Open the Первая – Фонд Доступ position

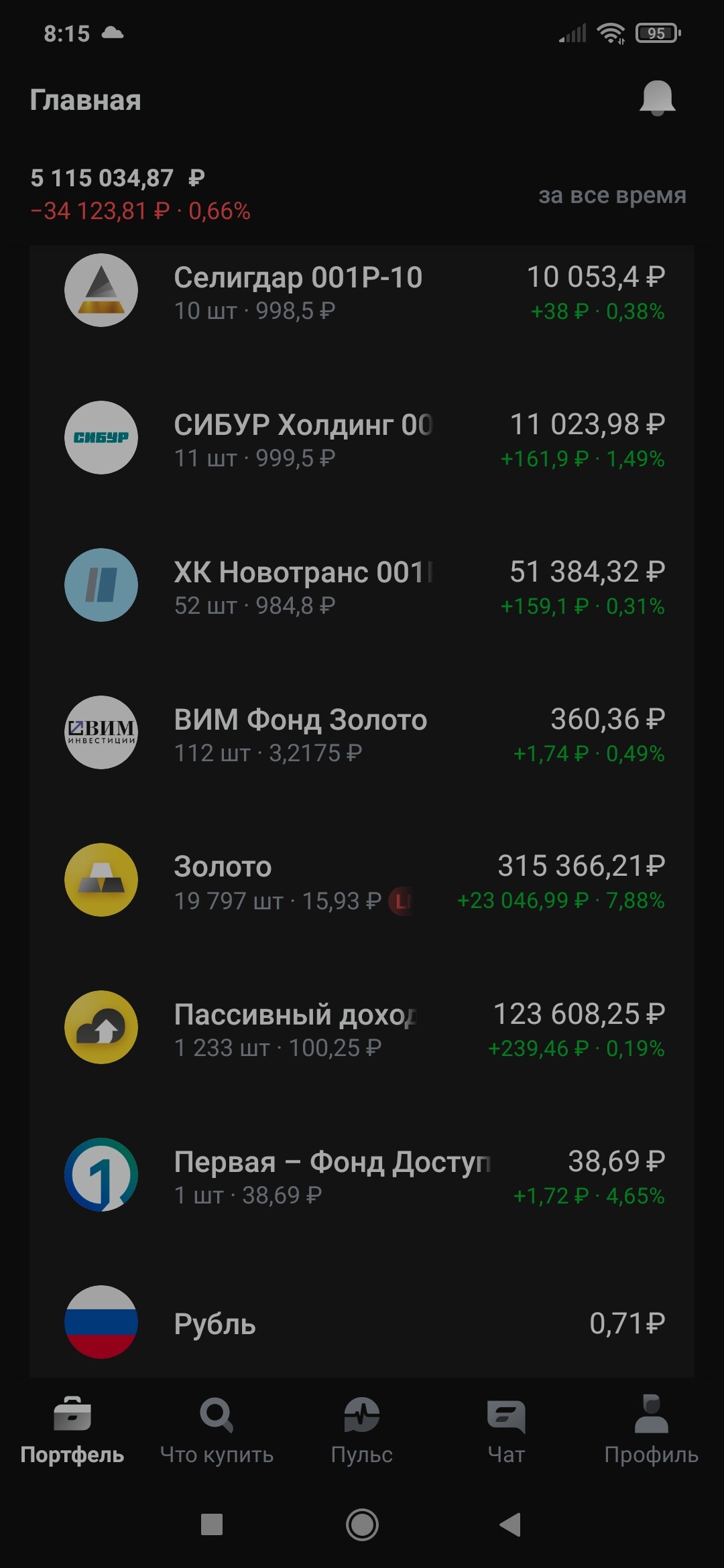click(362, 1176)
